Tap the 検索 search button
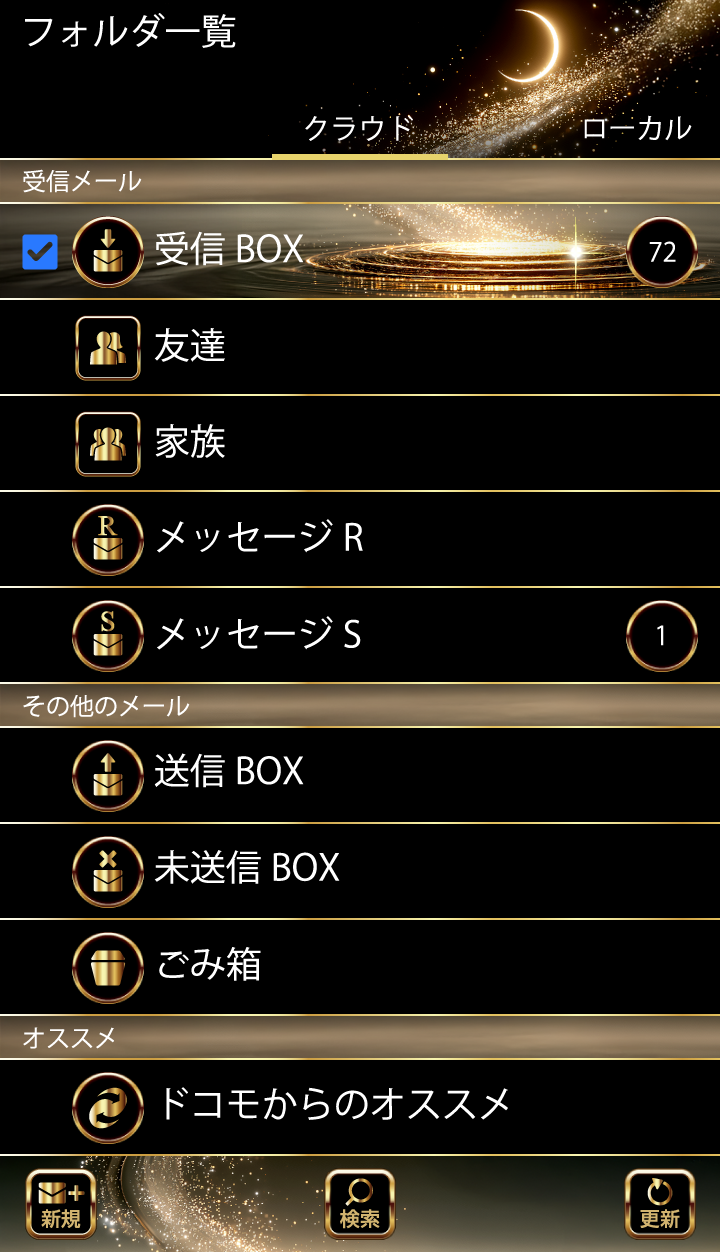720x1252 pixels. click(x=360, y=1204)
